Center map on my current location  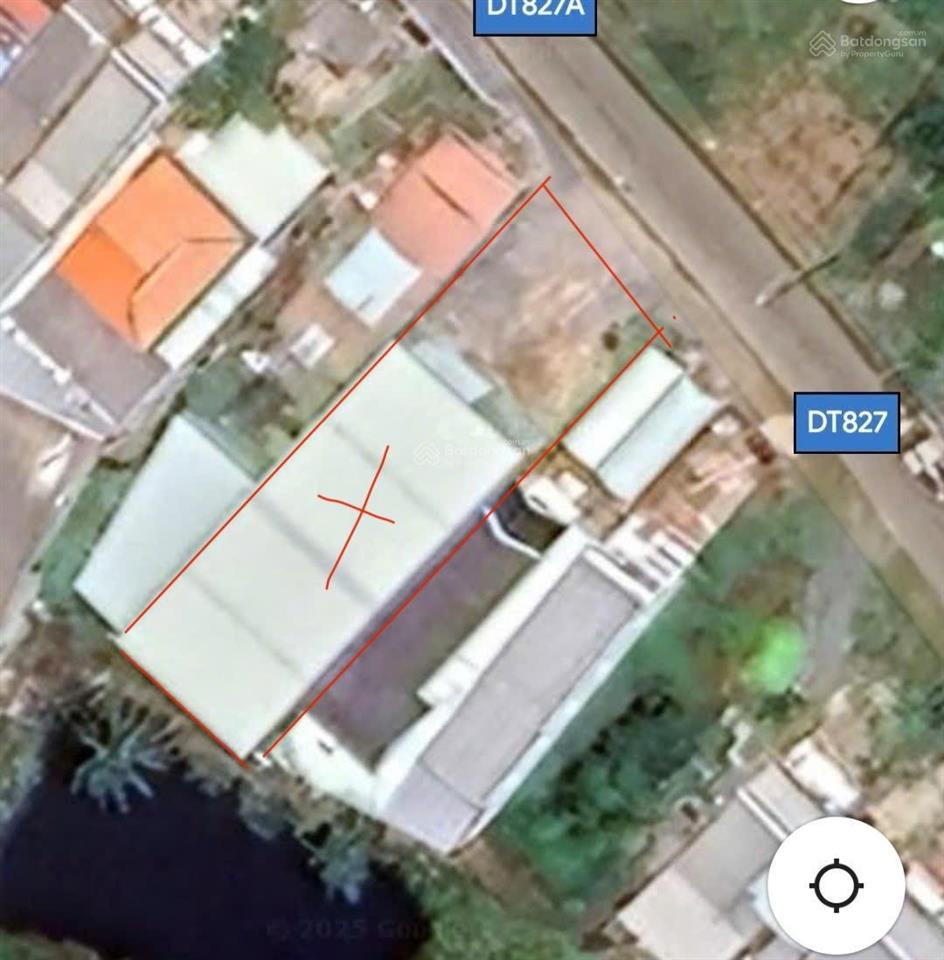836,885
